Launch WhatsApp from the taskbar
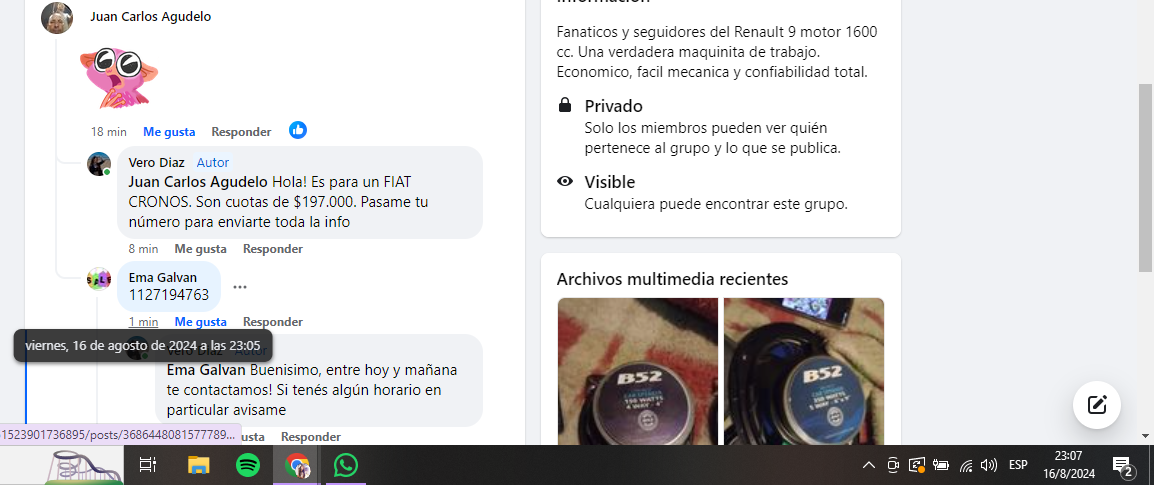 coord(346,465)
